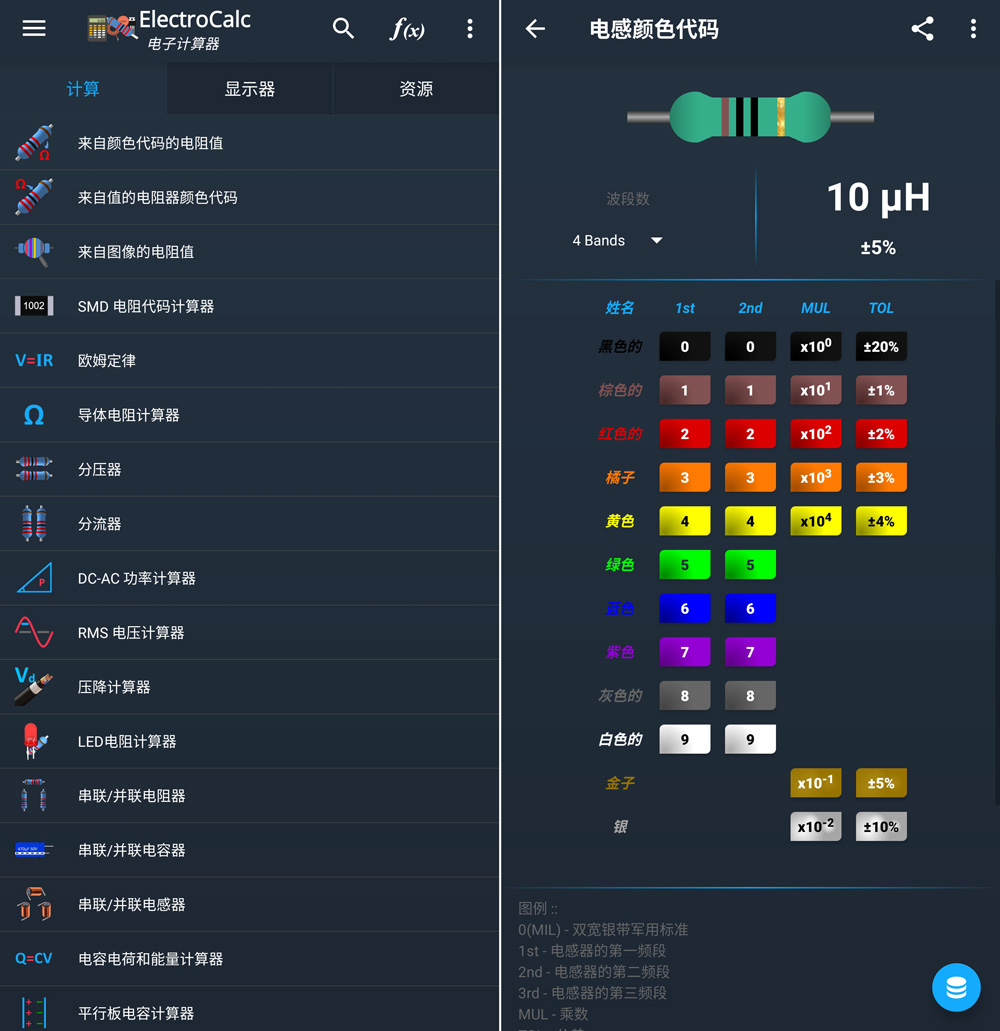The width and height of the screenshot is (1000, 1031).
Task: Open SMD 电阻代码计算器
Action: click(146, 306)
